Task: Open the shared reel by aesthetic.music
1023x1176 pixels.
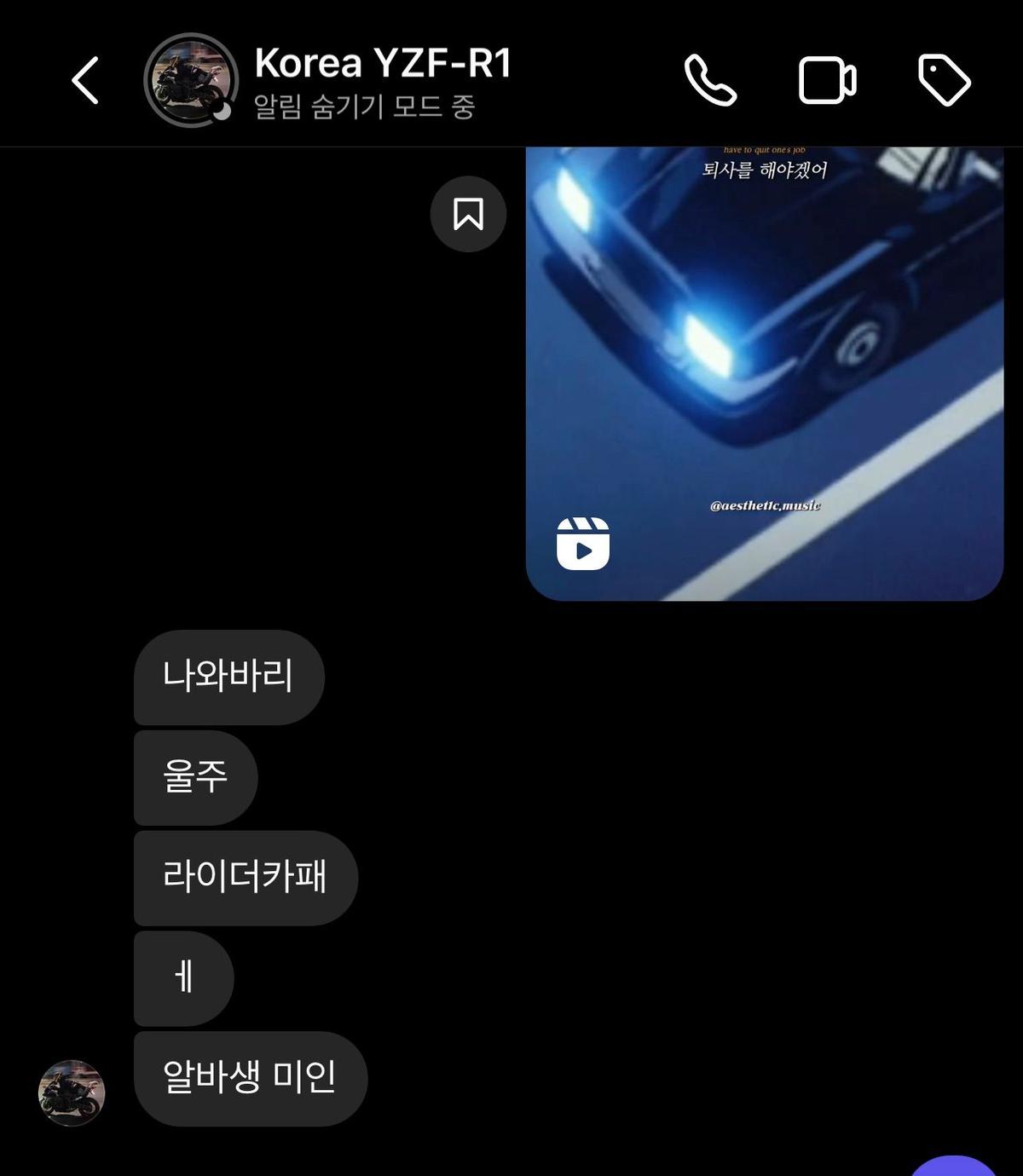Action: [764, 375]
